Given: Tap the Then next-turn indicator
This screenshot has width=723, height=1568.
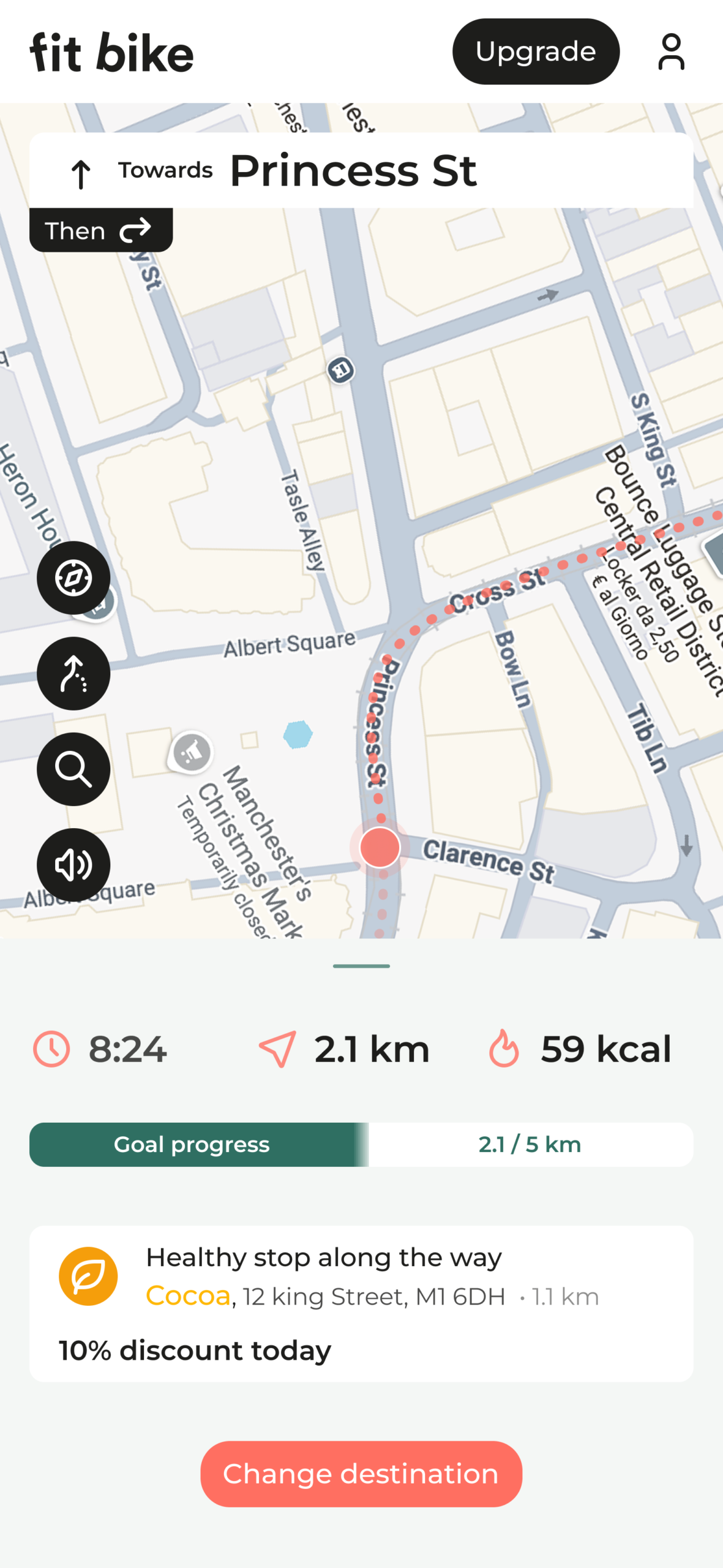Looking at the screenshot, I should 100,230.
